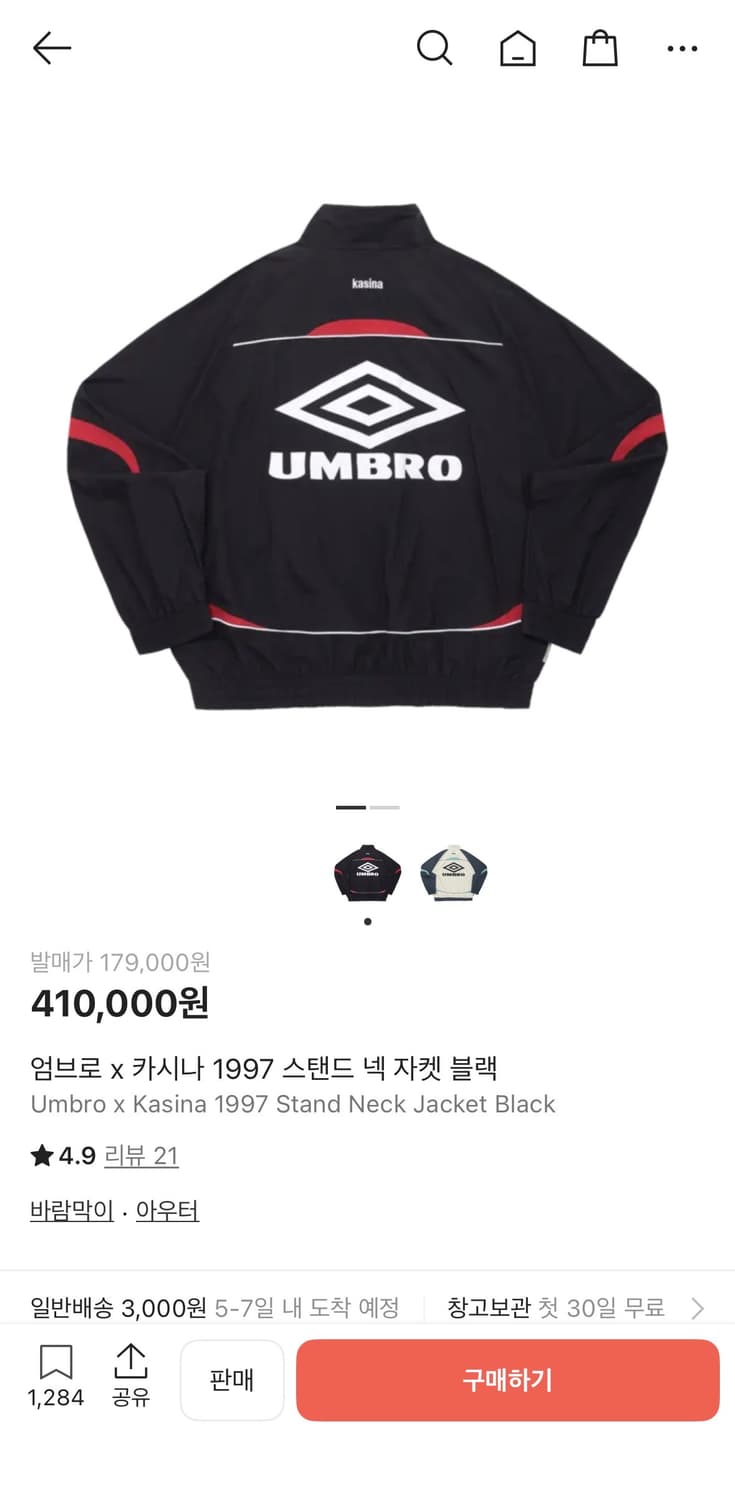735x1500 pixels.
Task: Open shipping details for 일반배송 3,000원
Action: tap(120, 1307)
